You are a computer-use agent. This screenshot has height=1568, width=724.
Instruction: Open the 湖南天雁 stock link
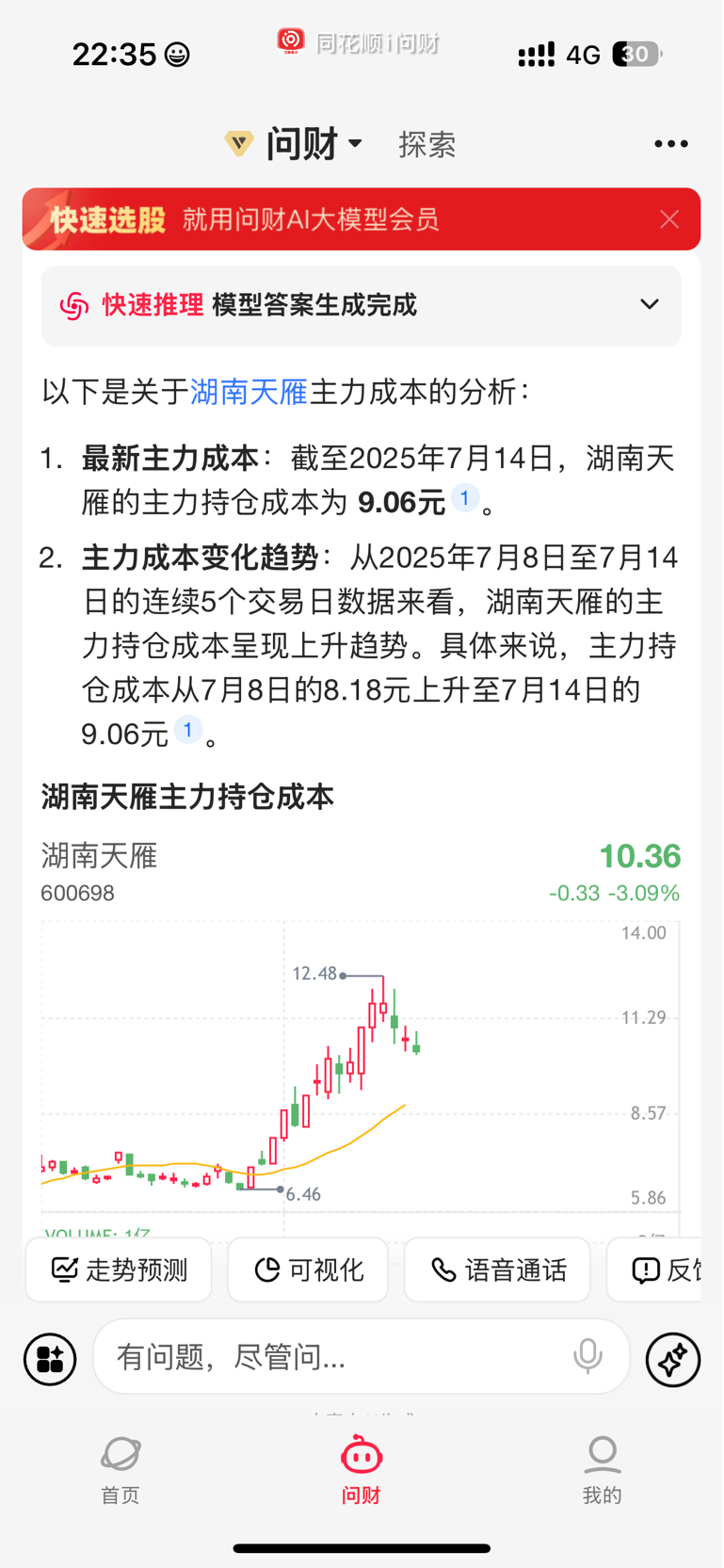249,392
